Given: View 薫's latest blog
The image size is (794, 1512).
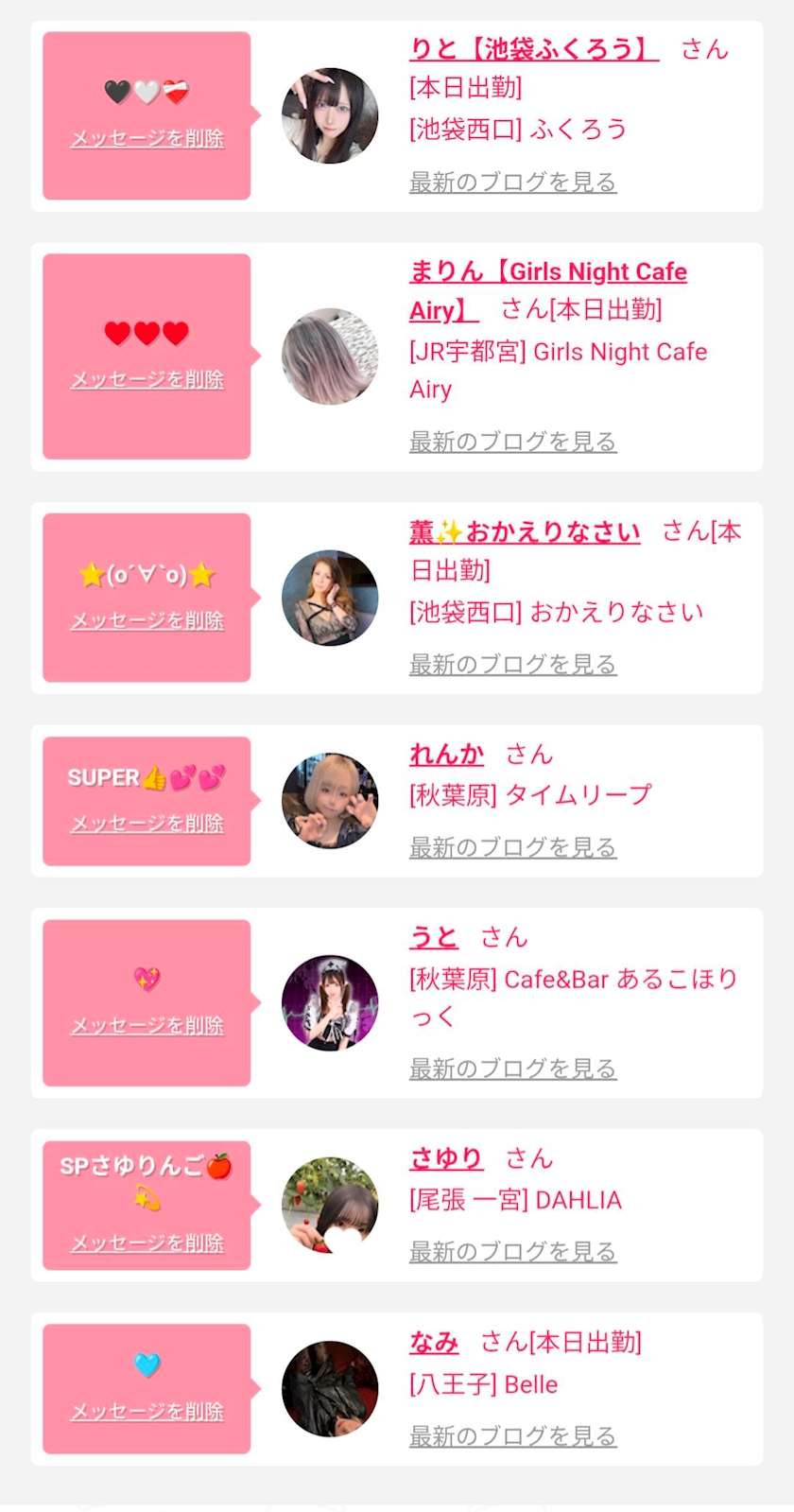Looking at the screenshot, I should point(512,664).
